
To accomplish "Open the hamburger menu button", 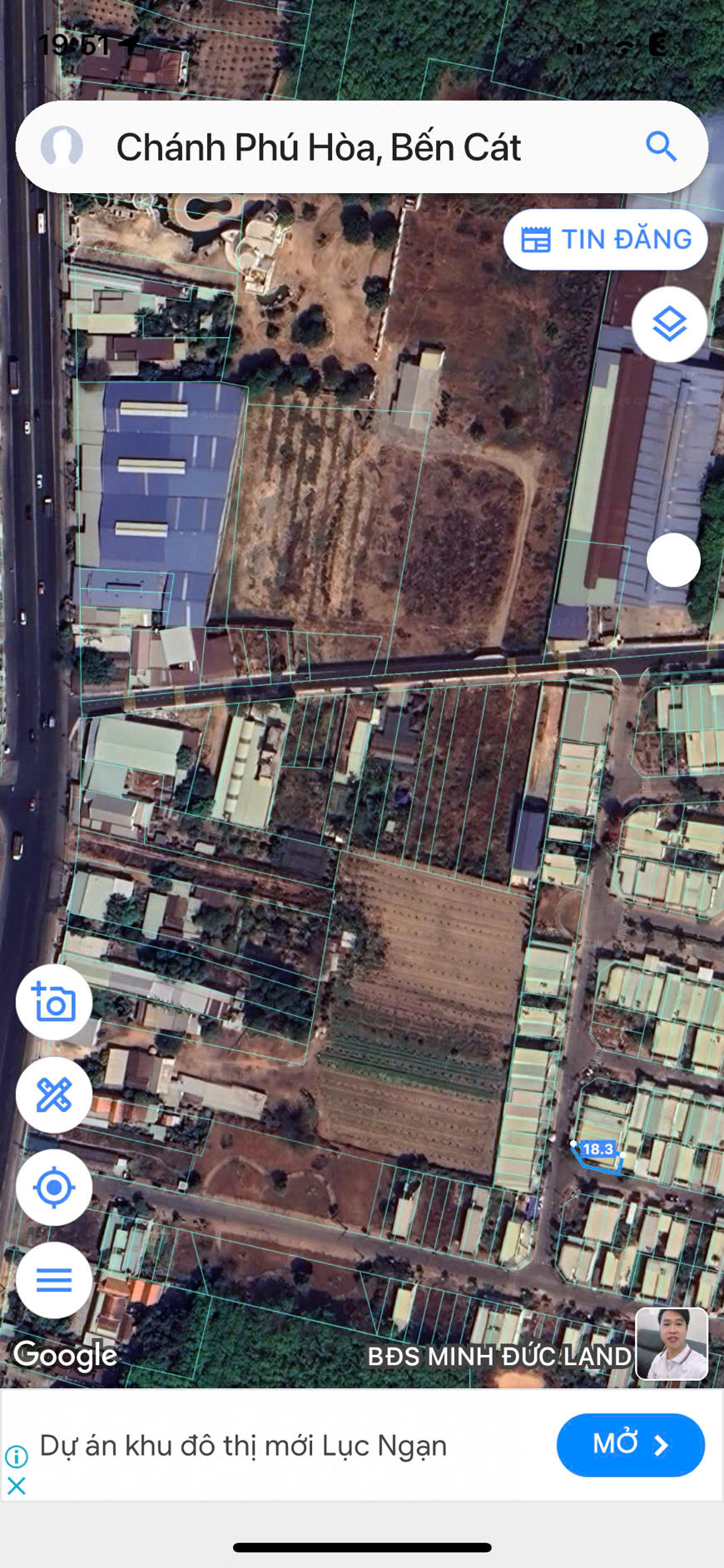I will (x=54, y=1280).
